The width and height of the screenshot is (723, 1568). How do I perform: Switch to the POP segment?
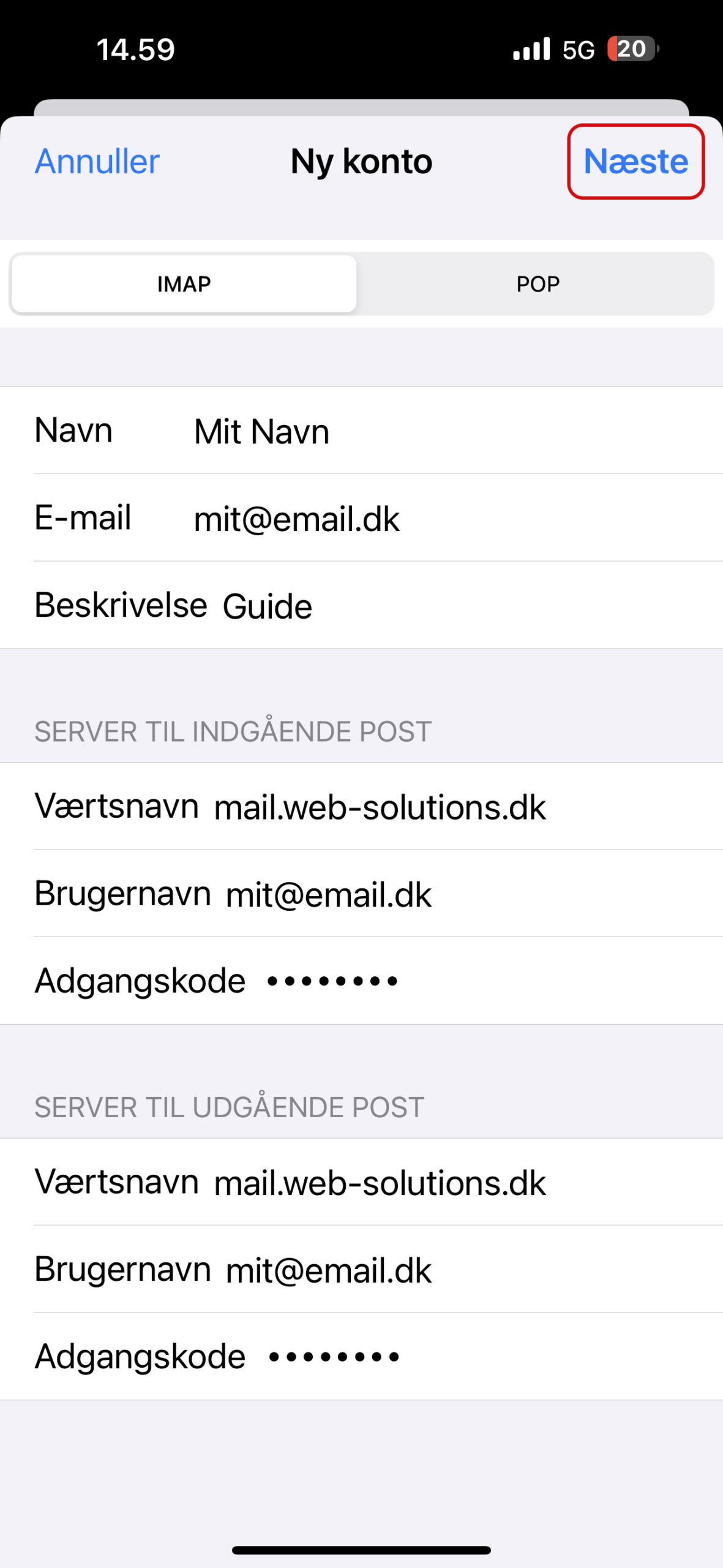tap(538, 284)
